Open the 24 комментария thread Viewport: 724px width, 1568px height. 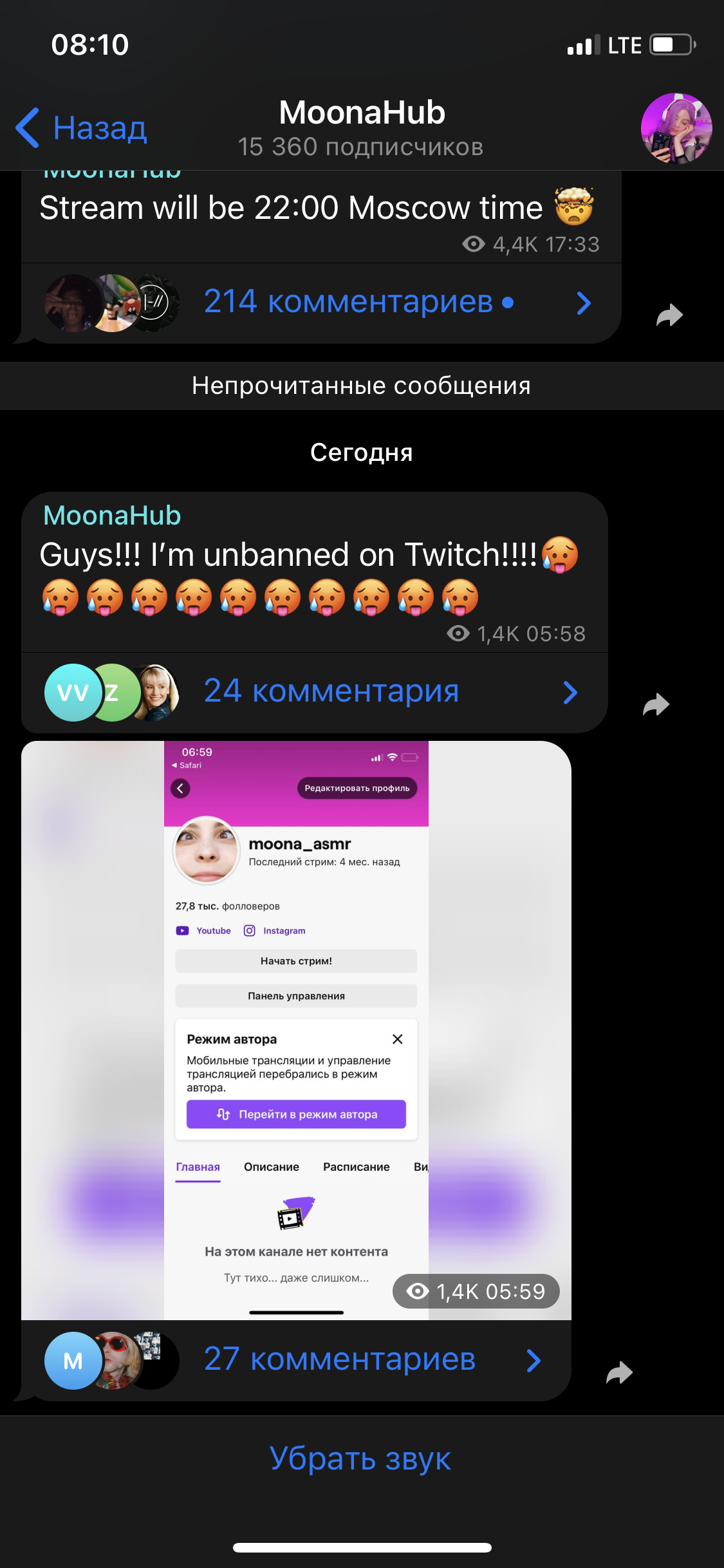click(x=315, y=693)
